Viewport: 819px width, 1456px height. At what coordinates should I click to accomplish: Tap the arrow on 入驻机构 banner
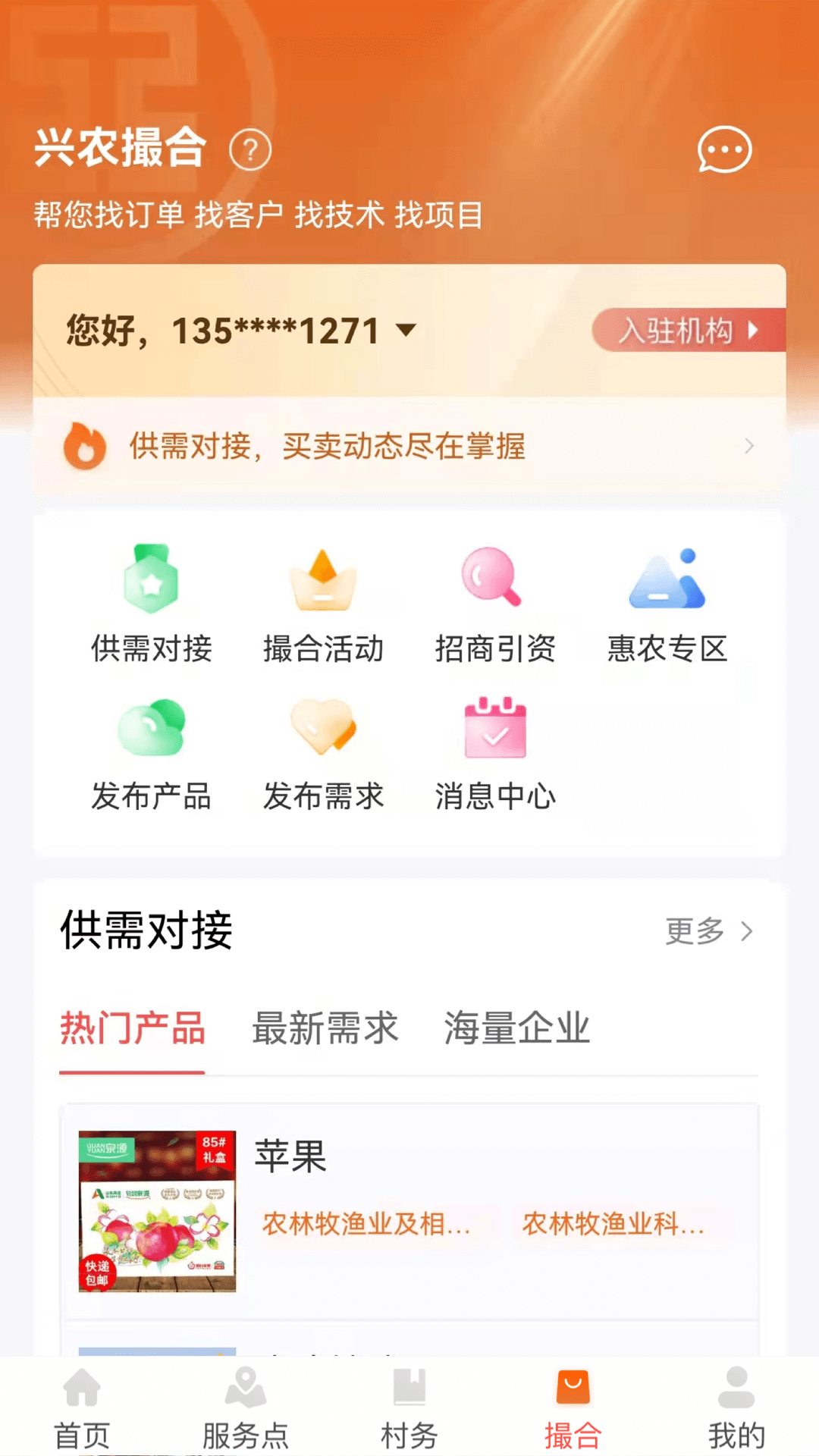coord(753,331)
